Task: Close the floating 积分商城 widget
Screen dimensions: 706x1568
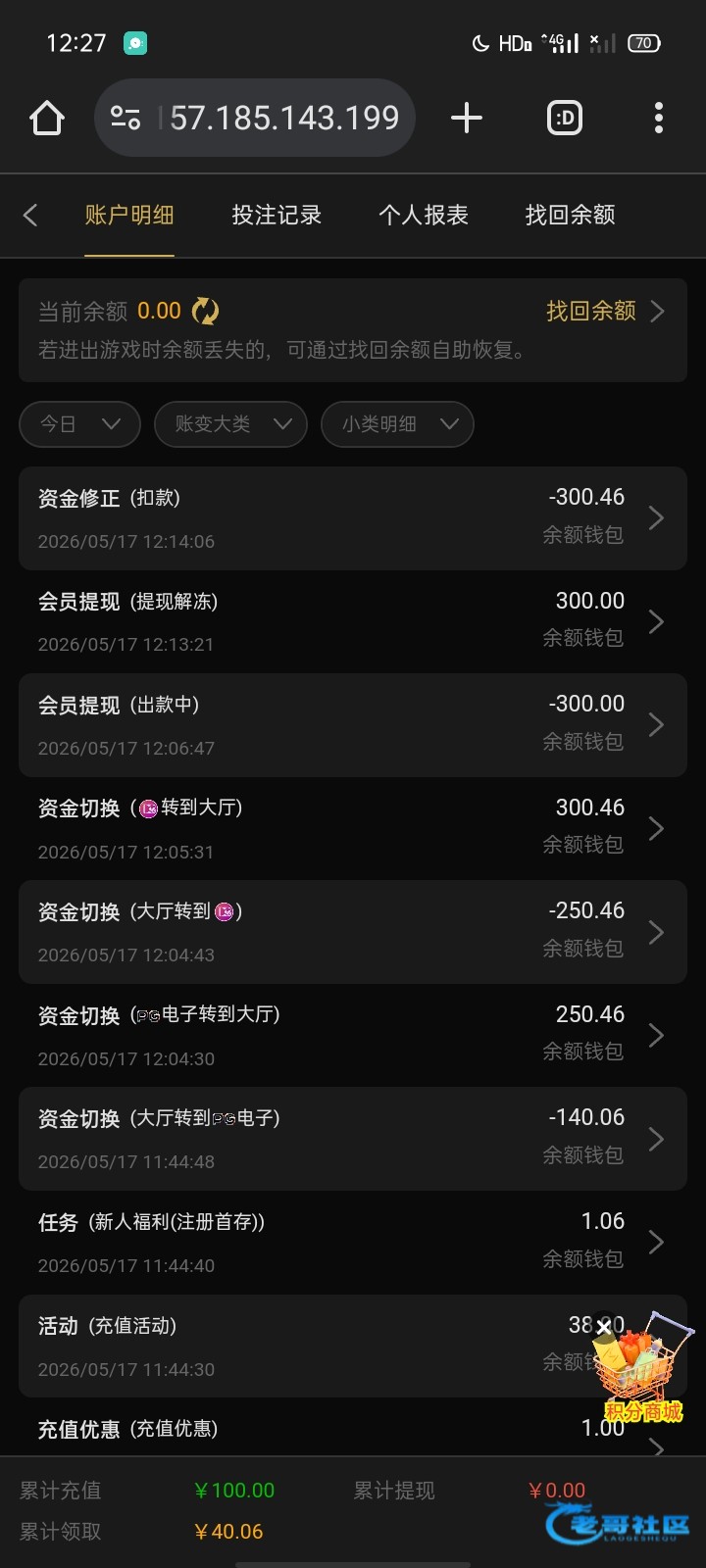Action: pos(604,1326)
